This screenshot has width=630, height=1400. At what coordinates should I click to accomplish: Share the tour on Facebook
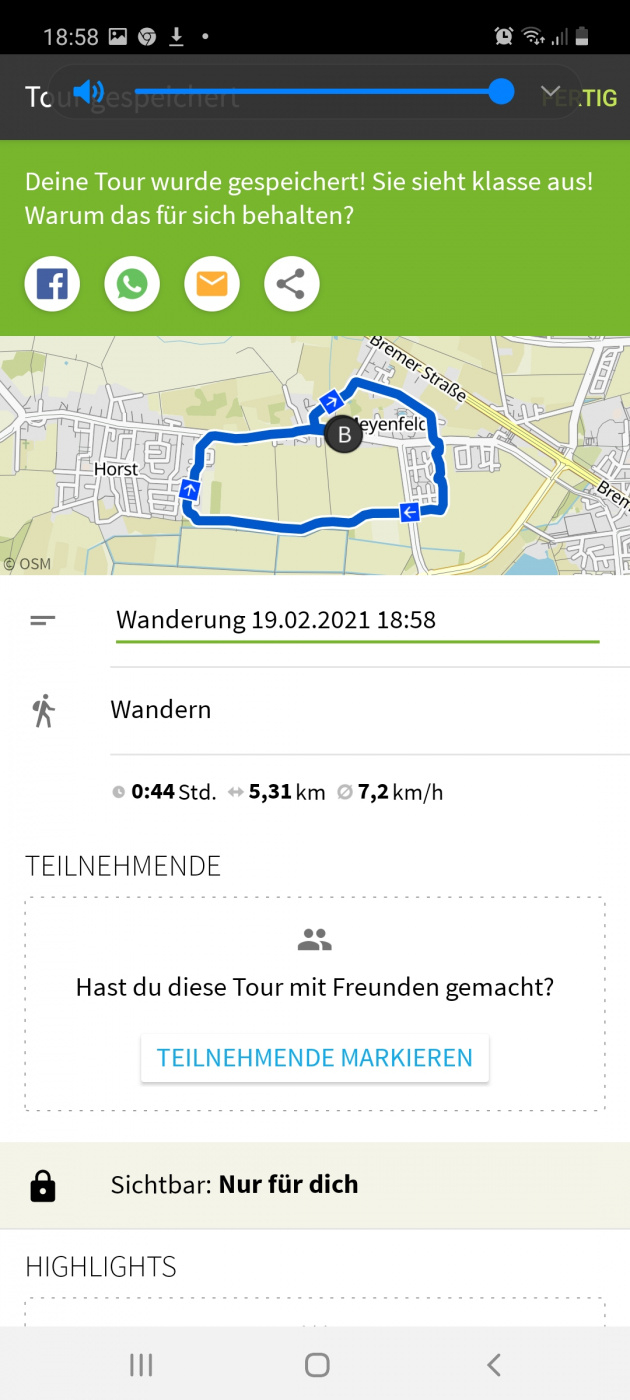tap(52, 285)
